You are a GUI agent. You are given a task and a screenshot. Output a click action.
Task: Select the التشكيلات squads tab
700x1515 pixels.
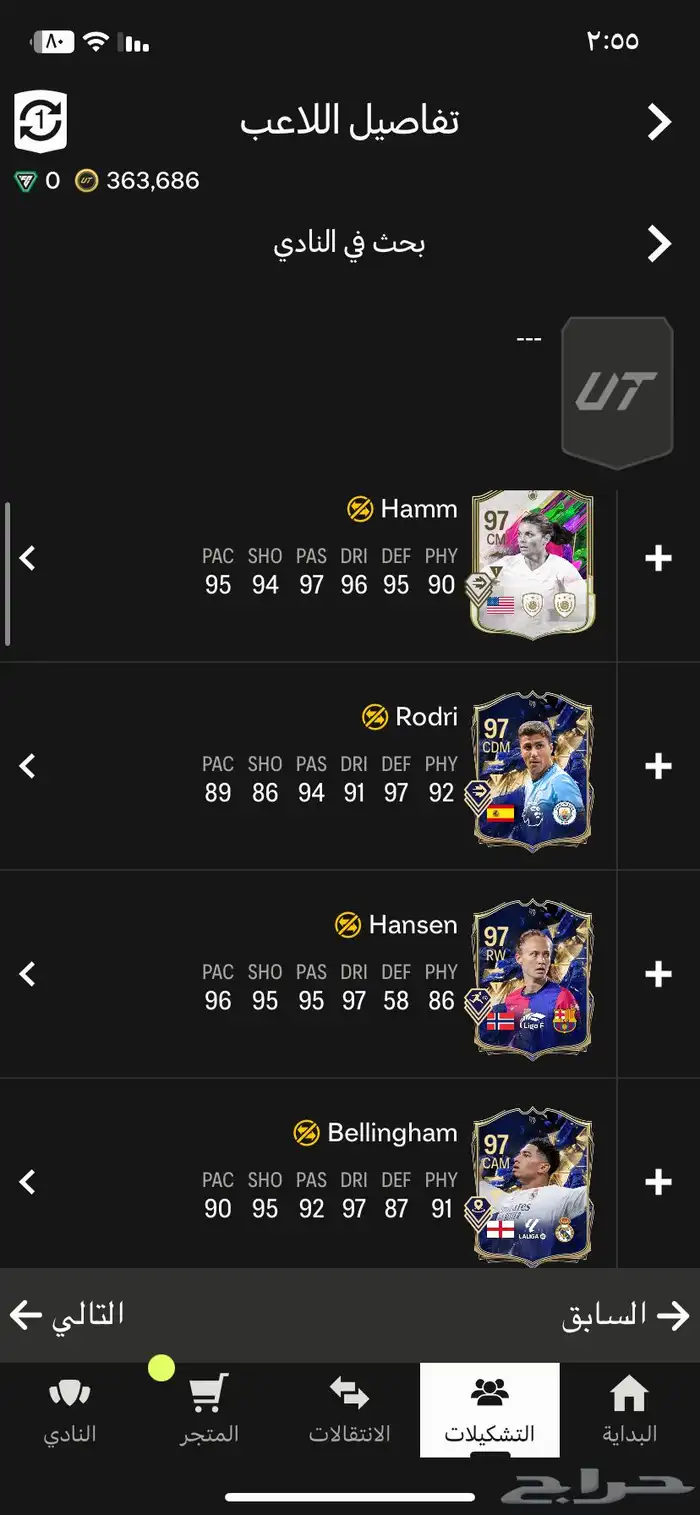489,1410
